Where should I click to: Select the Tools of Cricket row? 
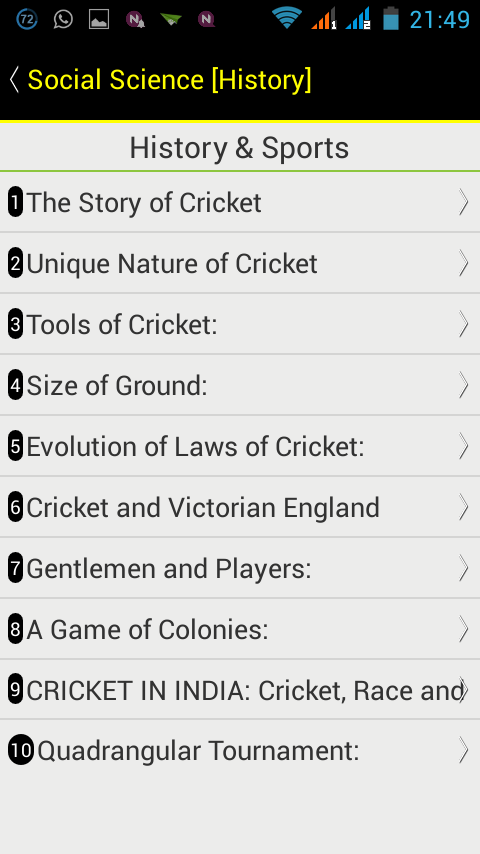click(x=240, y=324)
